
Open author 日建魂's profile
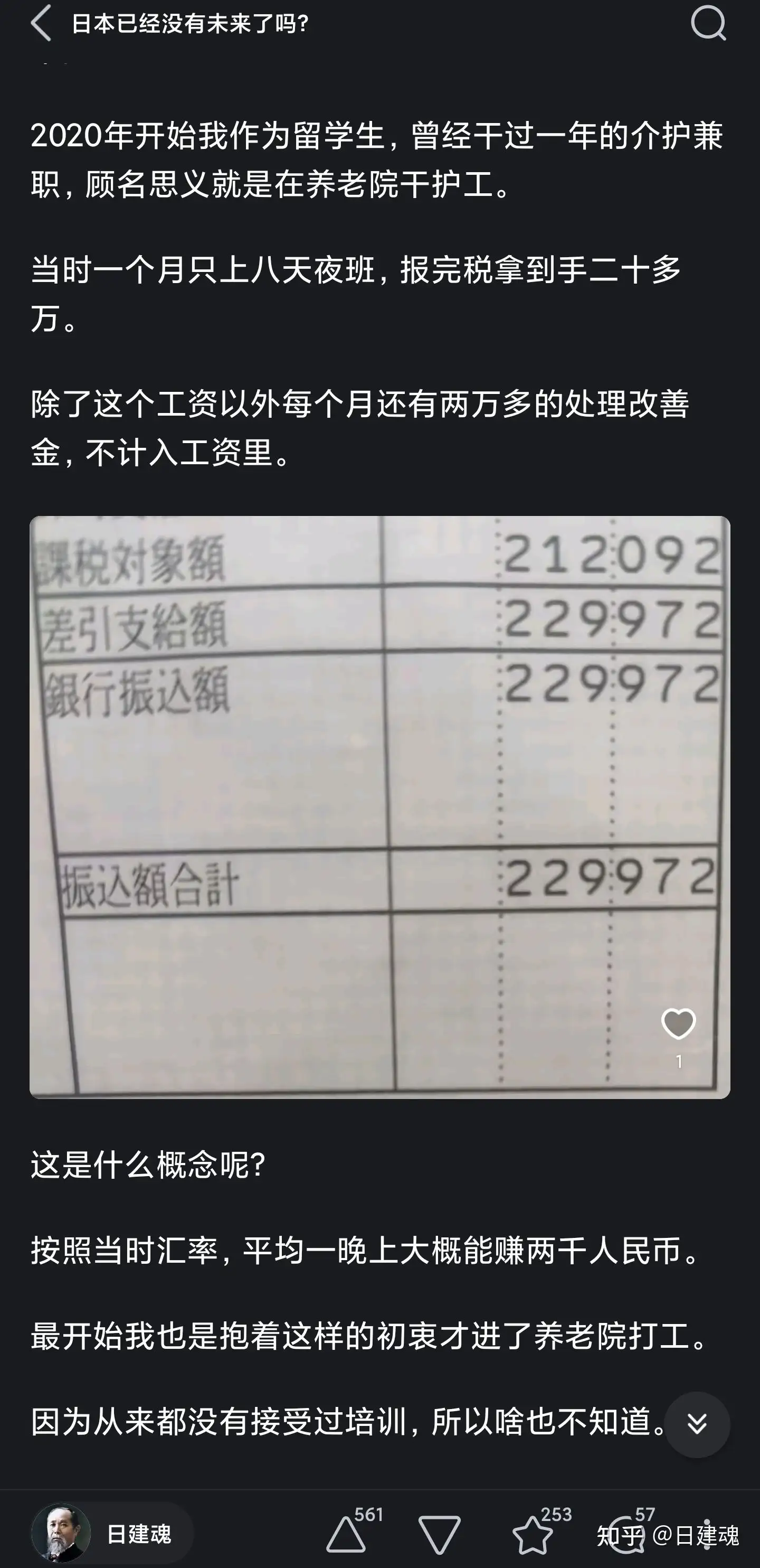[x=112, y=1533]
